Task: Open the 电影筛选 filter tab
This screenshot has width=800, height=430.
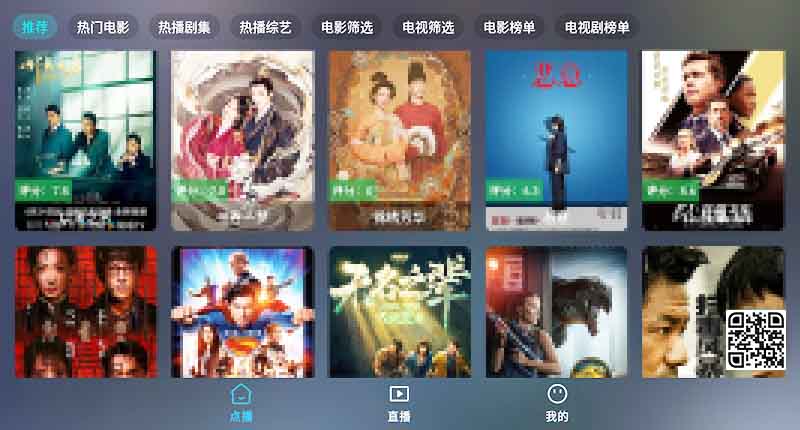Action: pos(347,27)
